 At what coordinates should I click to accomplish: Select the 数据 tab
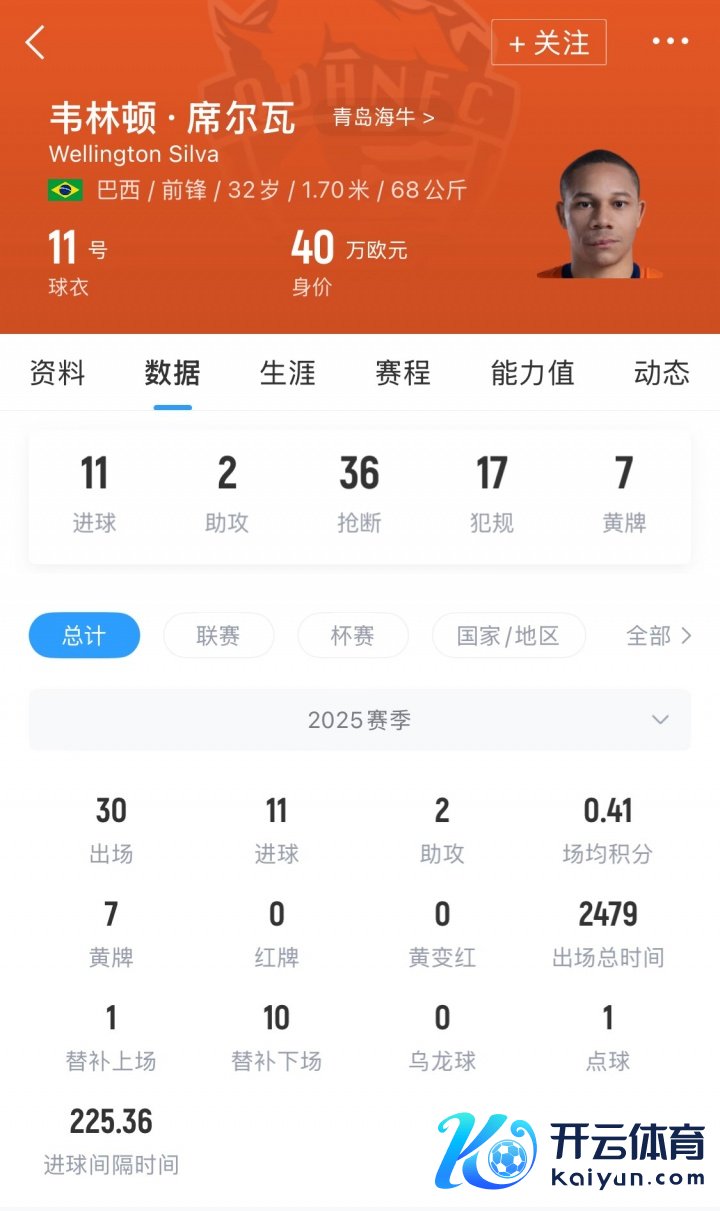[172, 373]
